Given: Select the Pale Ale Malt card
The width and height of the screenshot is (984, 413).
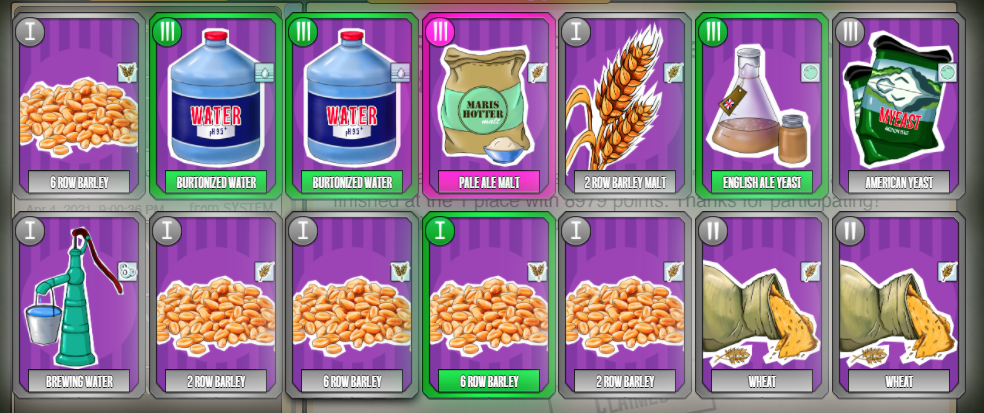Looking at the screenshot, I should (x=489, y=105).
